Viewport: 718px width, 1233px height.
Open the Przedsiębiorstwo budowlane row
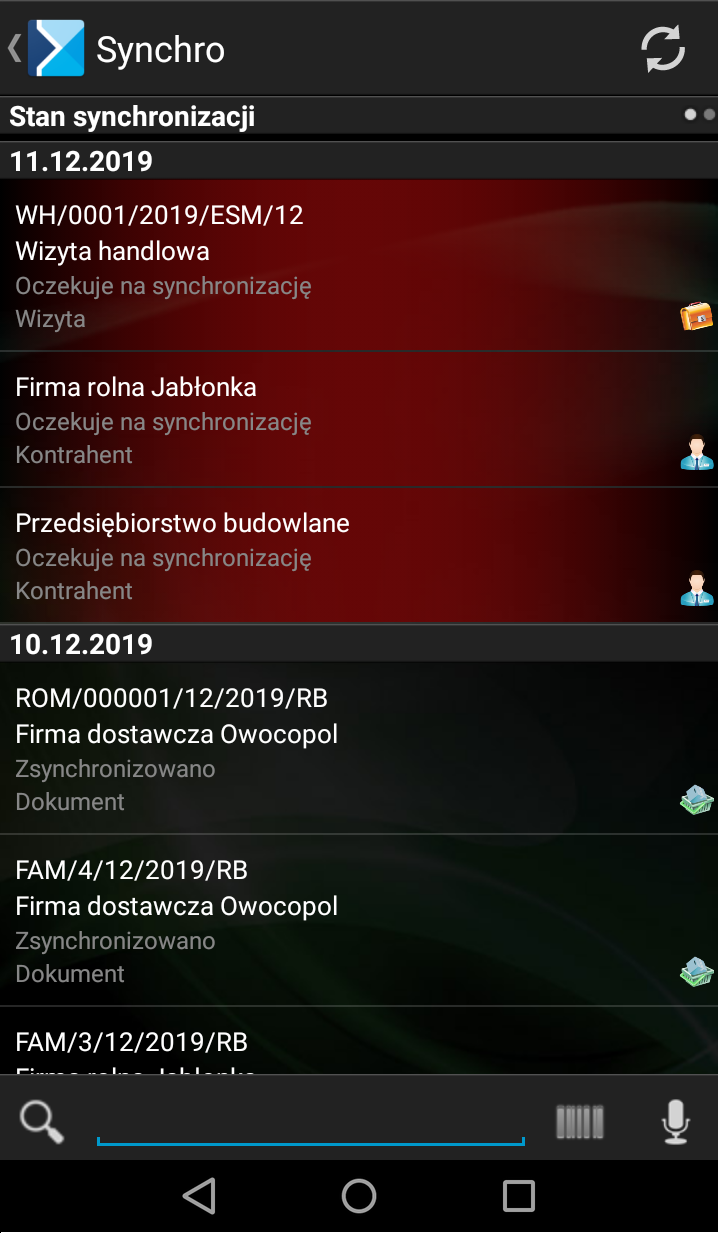[359, 556]
